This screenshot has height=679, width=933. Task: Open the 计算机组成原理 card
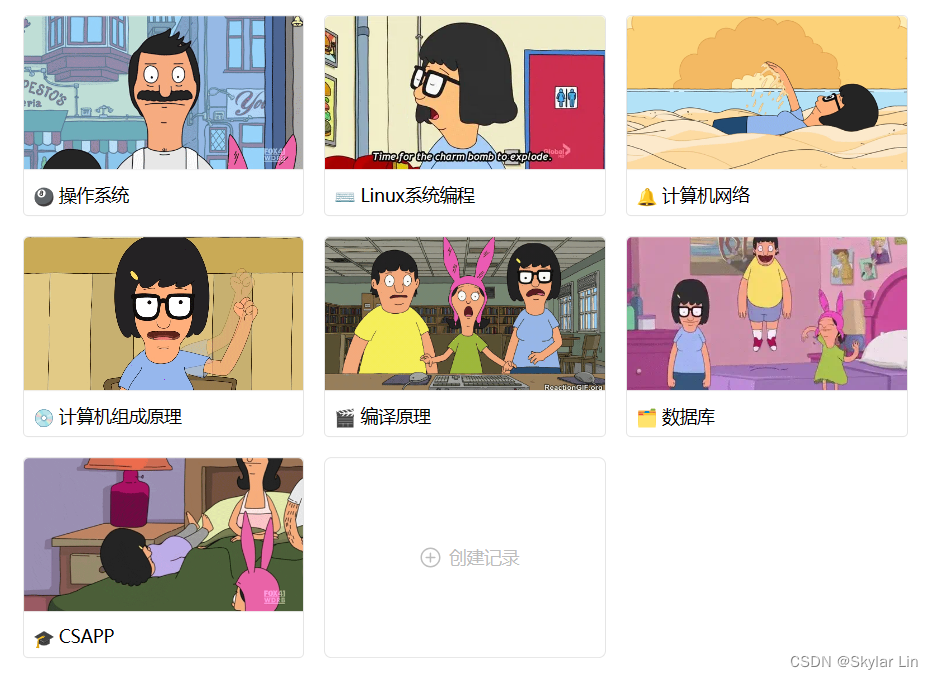163,336
